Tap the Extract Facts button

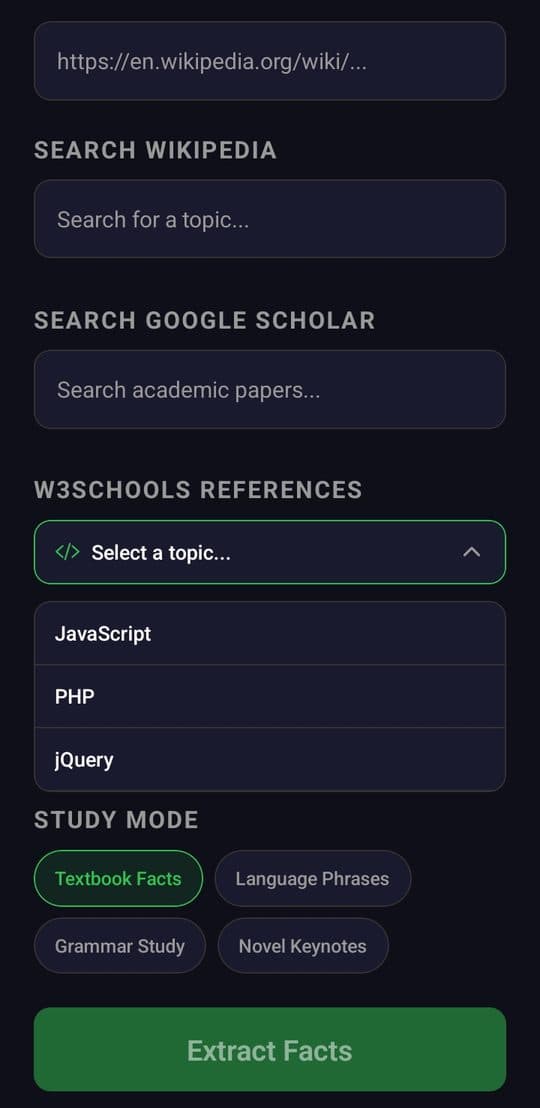(x=270, y=1049)
